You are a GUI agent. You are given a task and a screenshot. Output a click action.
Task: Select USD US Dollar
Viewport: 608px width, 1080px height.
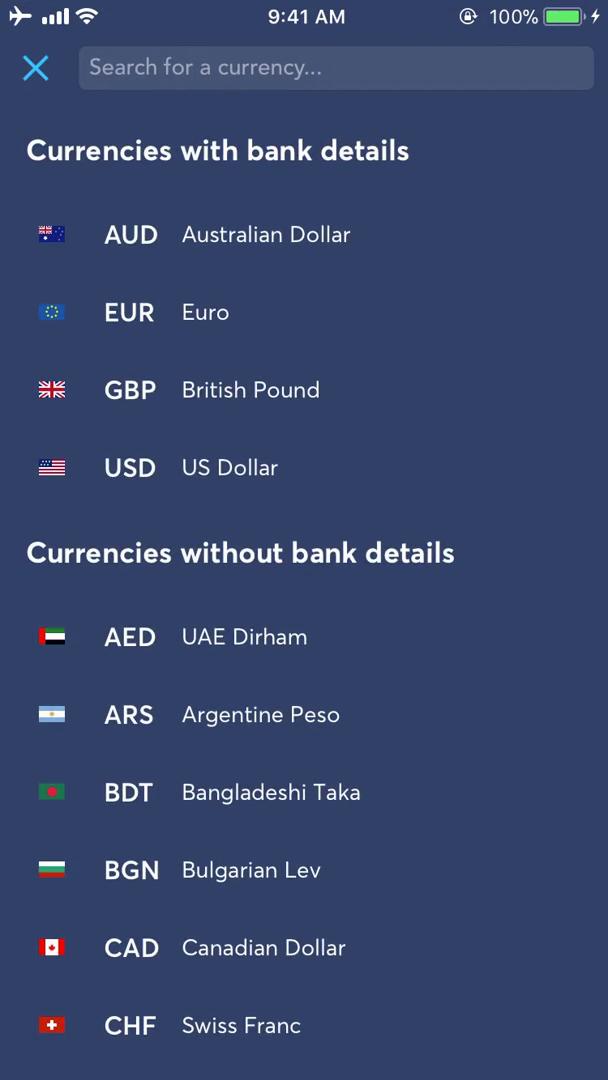coord(190,468)
